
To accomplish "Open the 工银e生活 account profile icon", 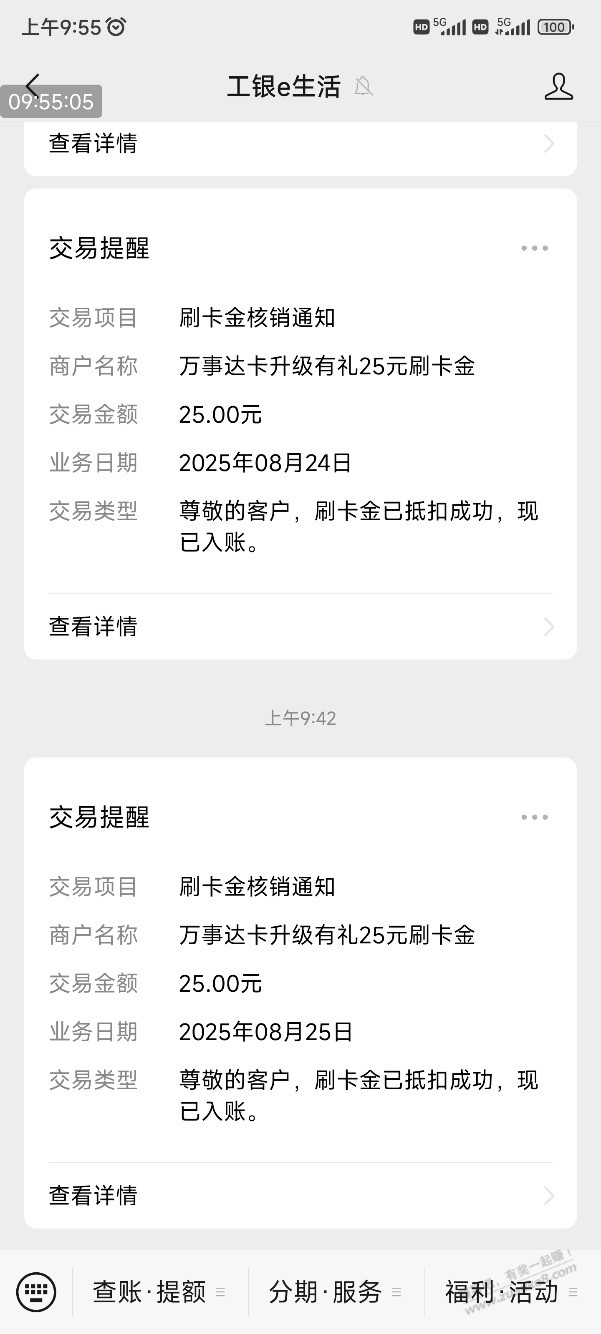I will [x=558, y=86].
